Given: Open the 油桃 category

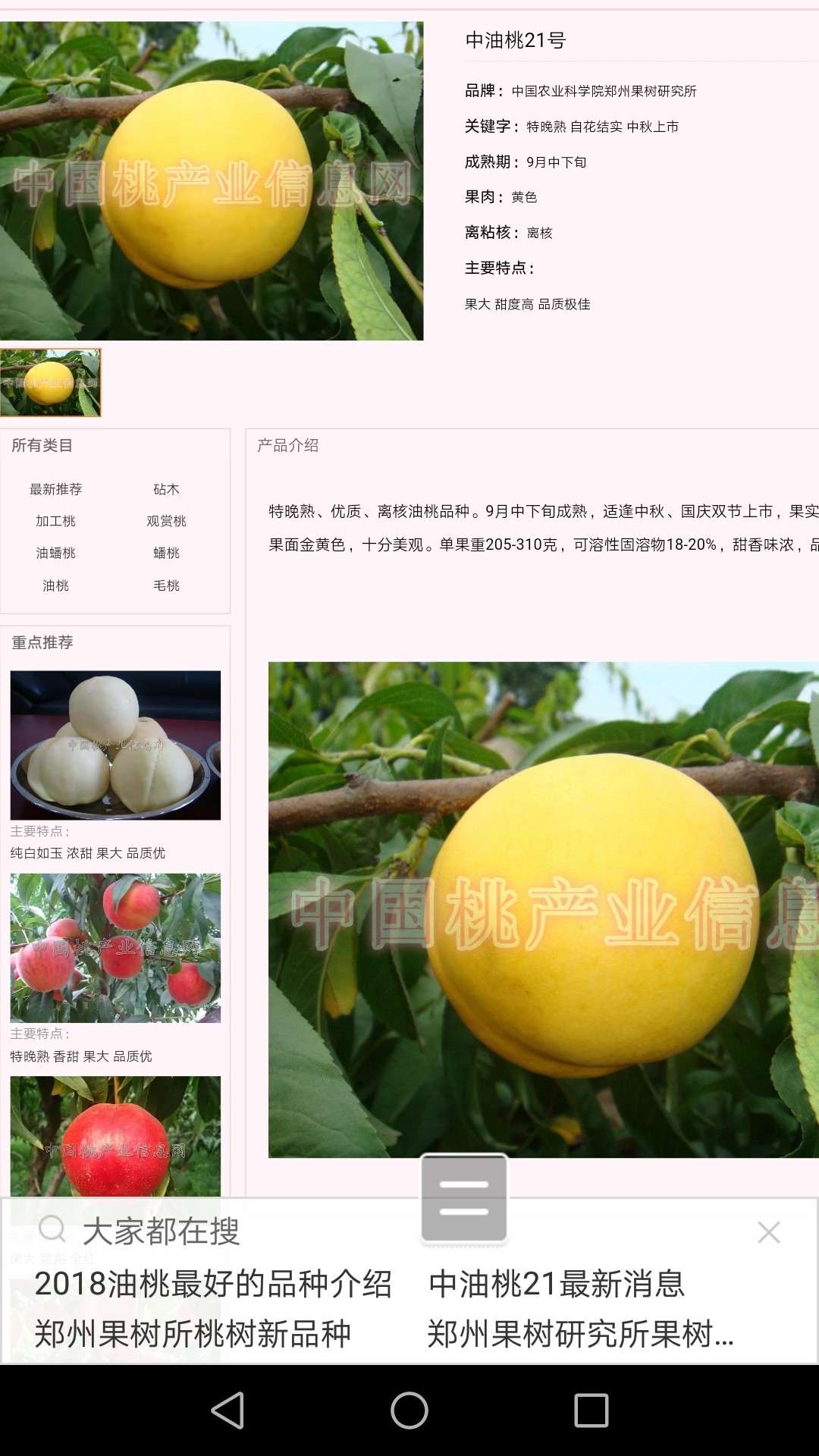Looking at the screenshot, I should tap(55, 585).
